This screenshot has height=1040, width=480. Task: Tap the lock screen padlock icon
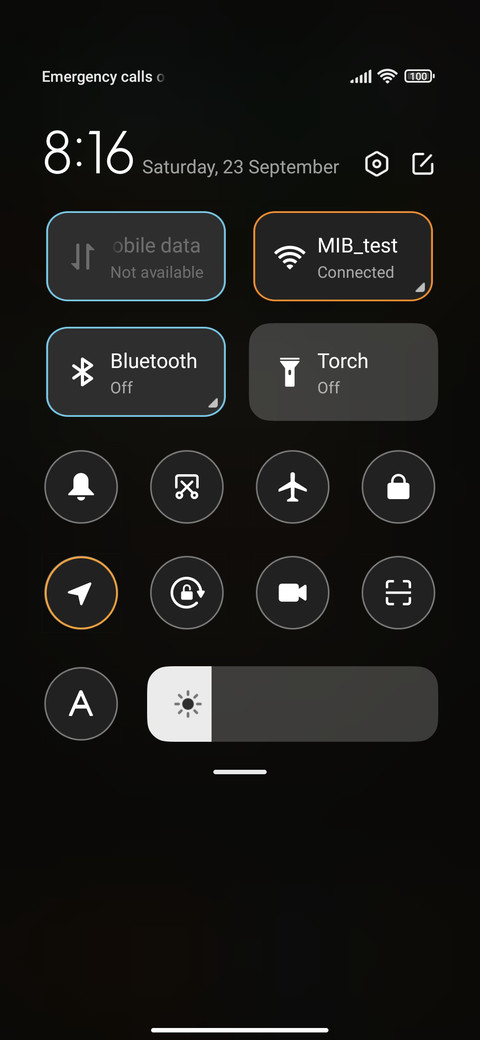click(398, 487)
